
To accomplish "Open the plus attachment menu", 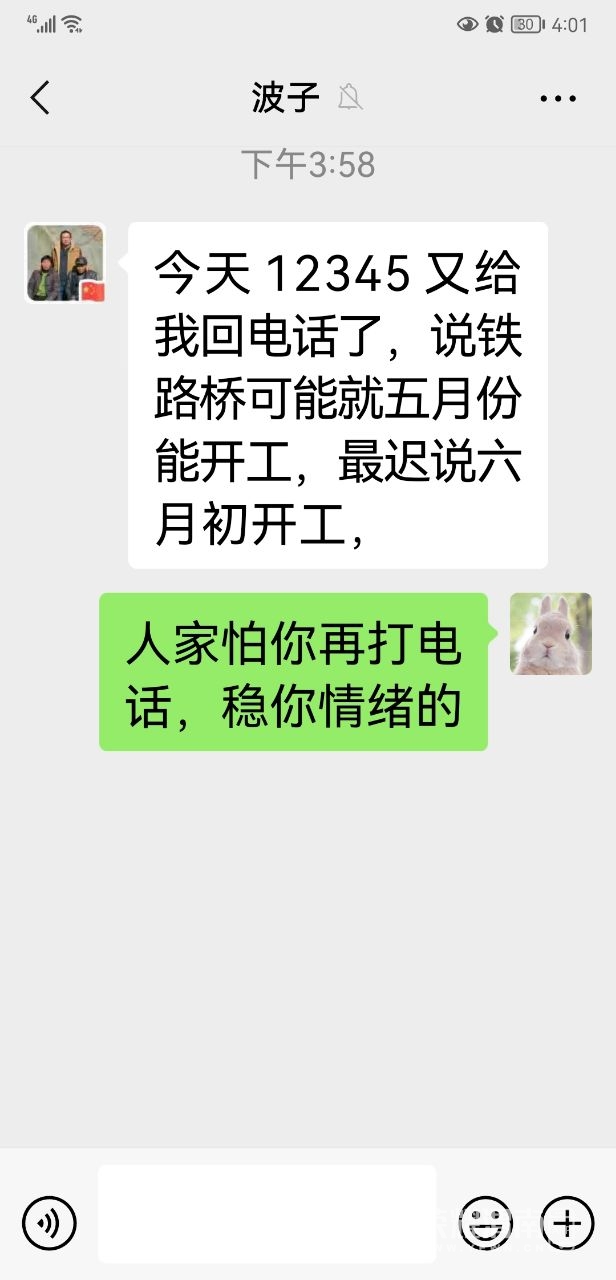I will [567, 1222].
